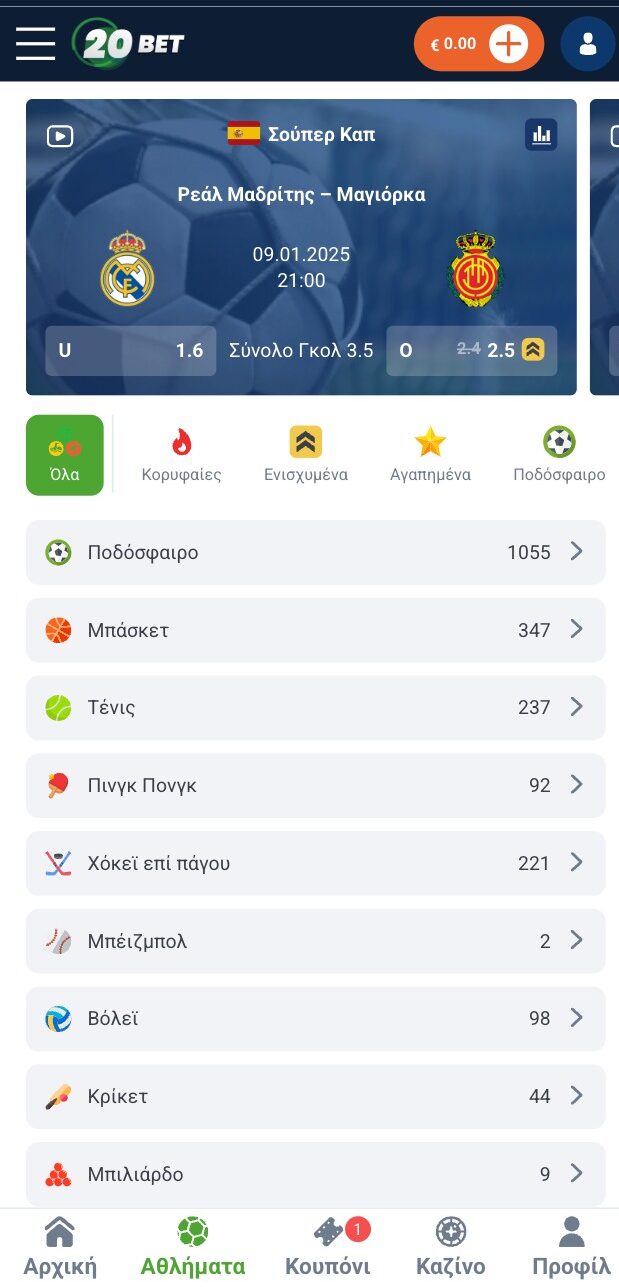The height and width of the screenshot is (1287, 619).
Task: Open Ποδόσφαιρο sport row with 1055 events
Action: pos(315,552)
